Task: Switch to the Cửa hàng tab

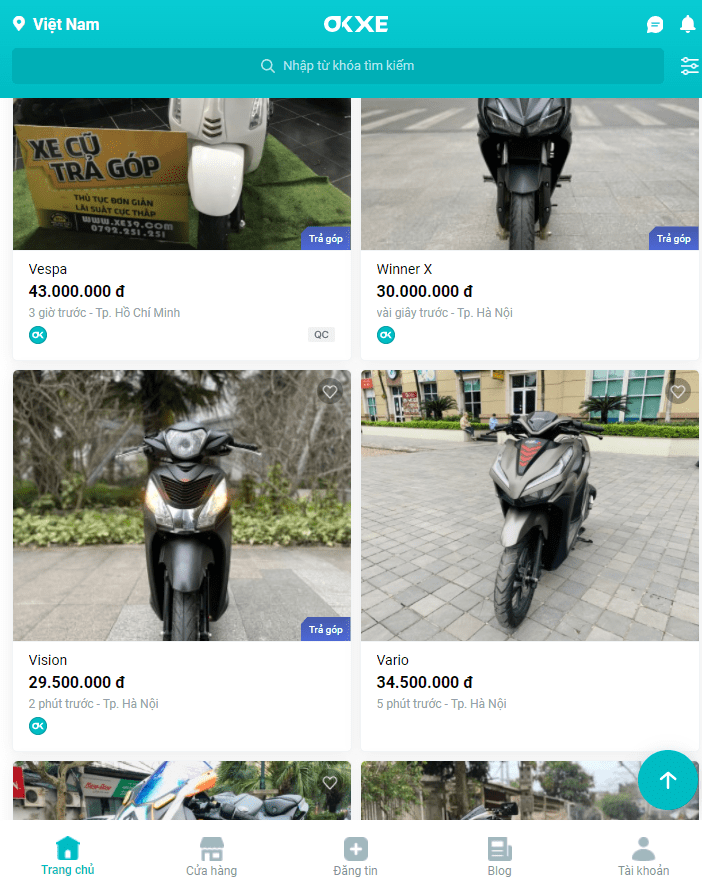Action: click(x=211, y=856)
